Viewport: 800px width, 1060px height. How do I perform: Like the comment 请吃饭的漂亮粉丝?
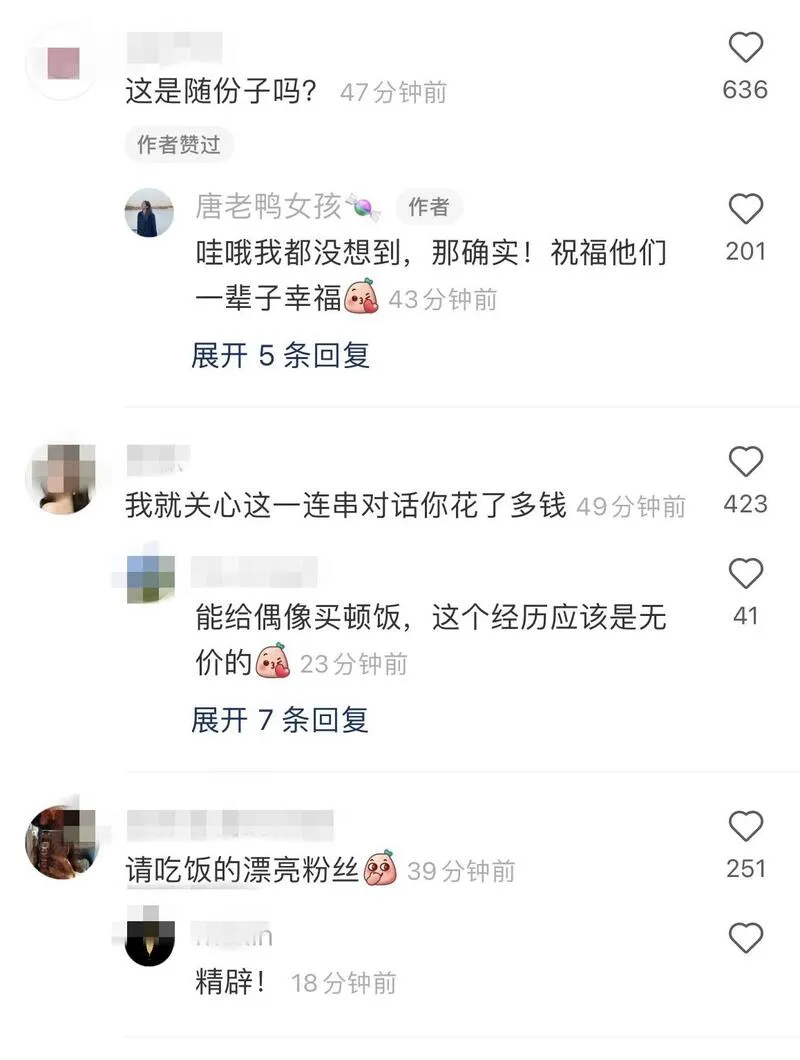745,826
